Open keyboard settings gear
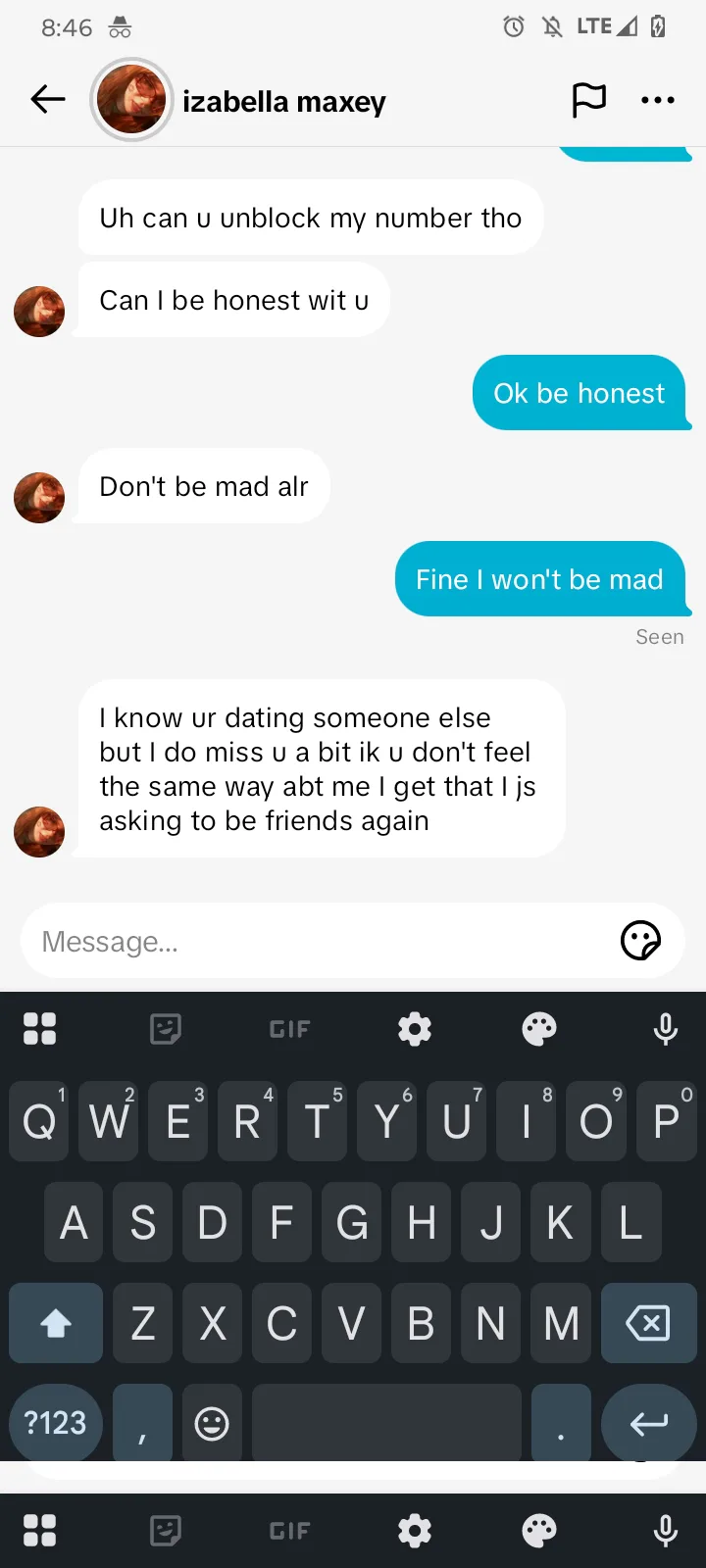 tap(415, 1029)
